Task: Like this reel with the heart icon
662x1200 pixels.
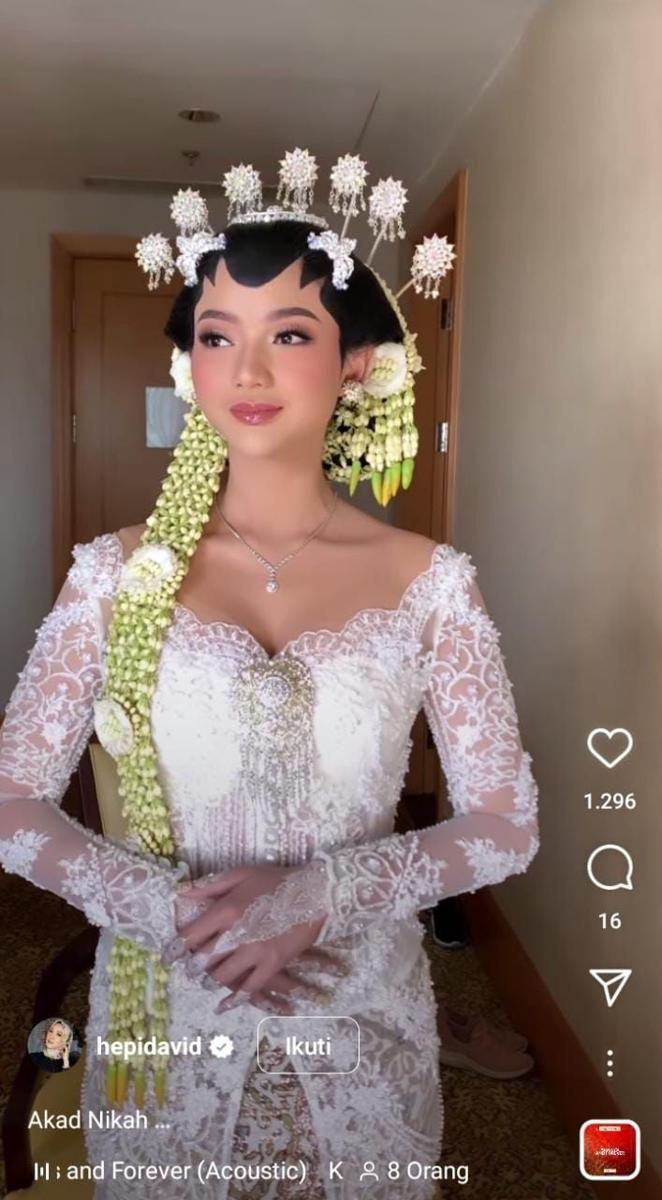Action: 609,748
